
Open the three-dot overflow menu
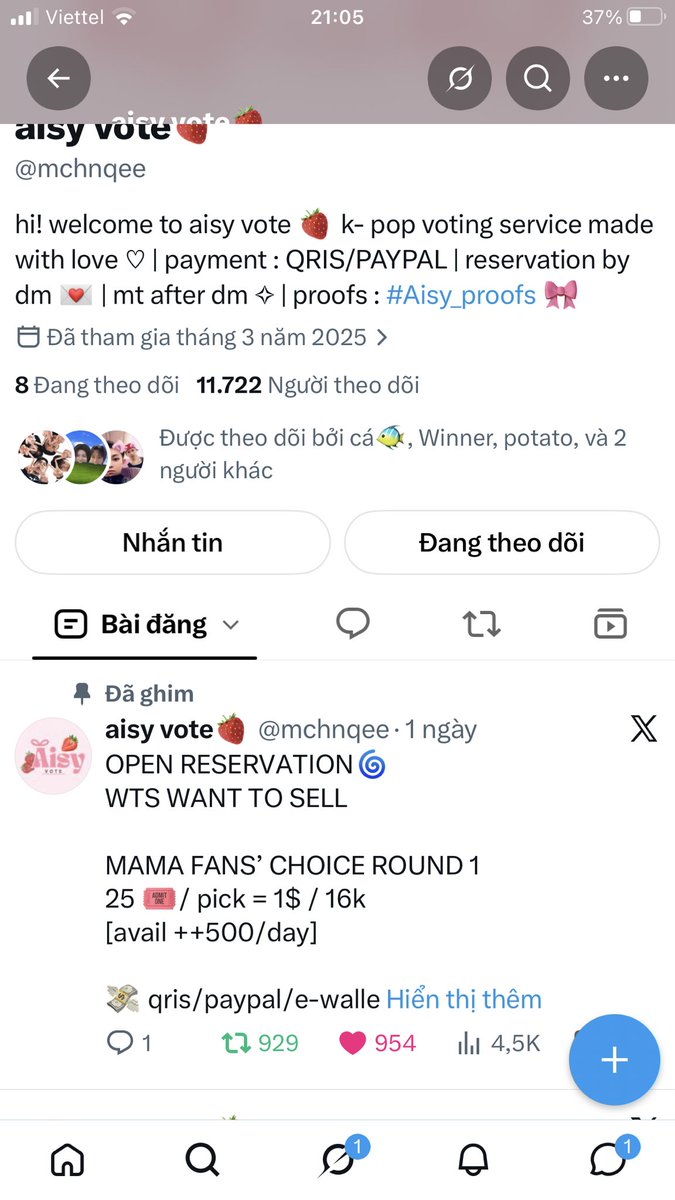(616, 78)
